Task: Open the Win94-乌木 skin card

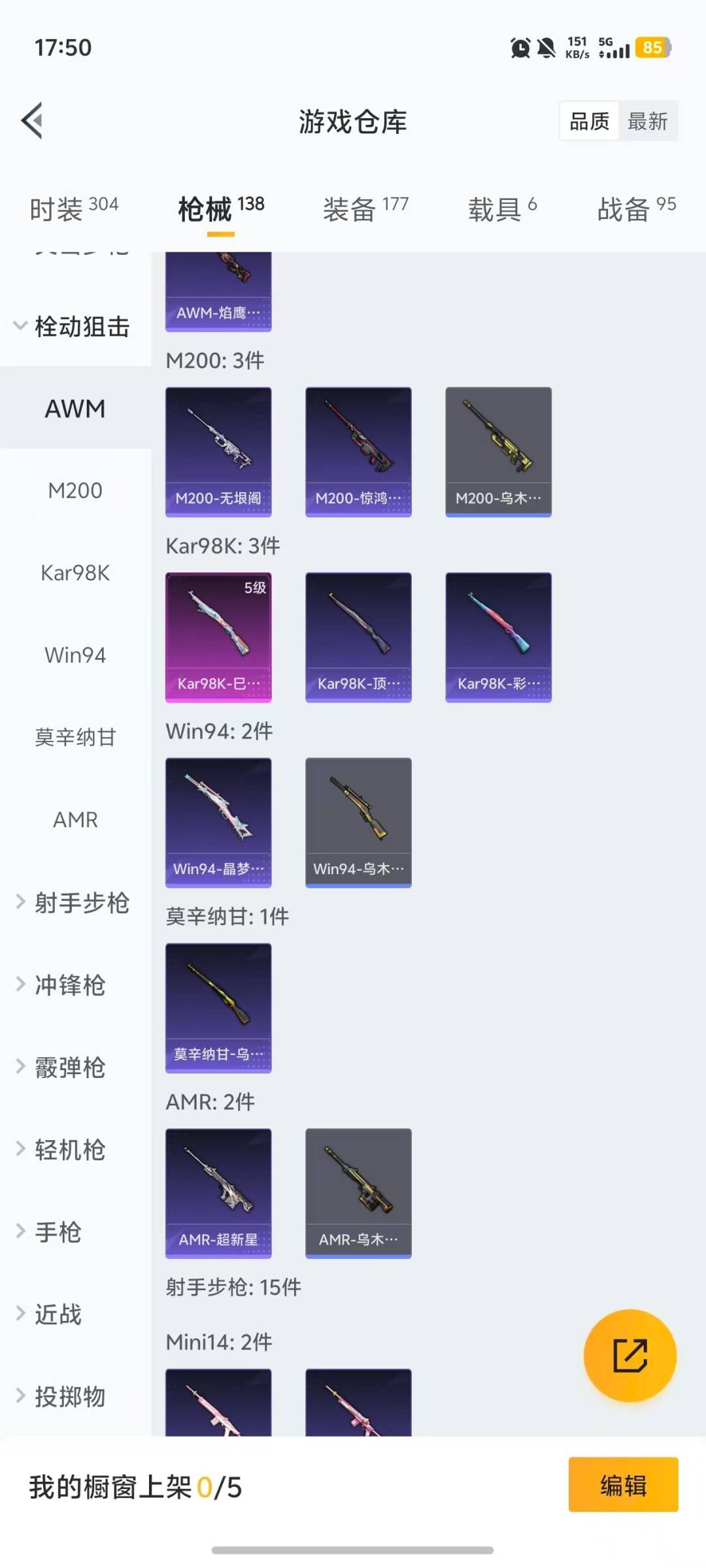Action: coord(358,822)
